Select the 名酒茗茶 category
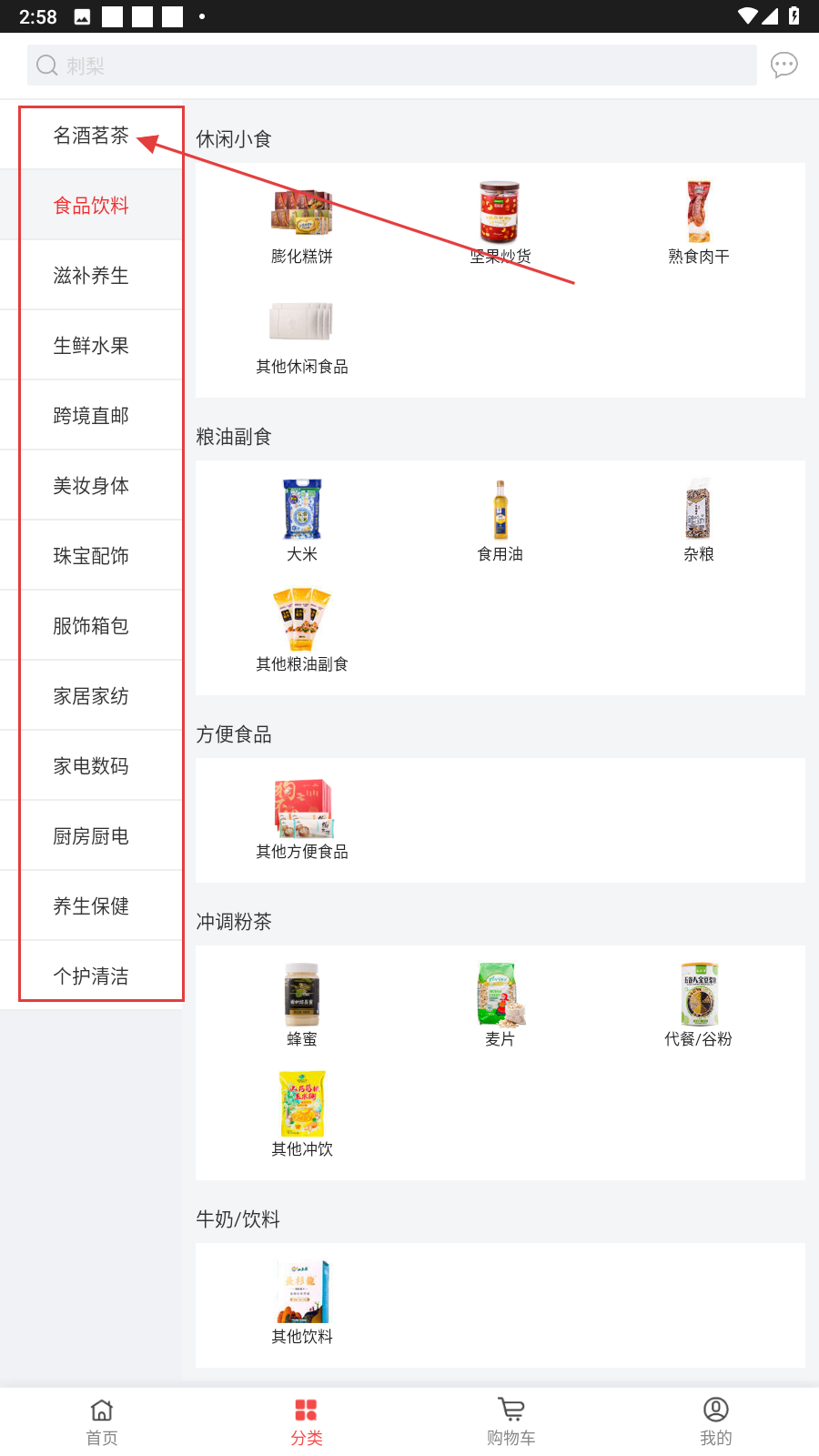Viewport: 819px width, 1456px height. [91, 136]
